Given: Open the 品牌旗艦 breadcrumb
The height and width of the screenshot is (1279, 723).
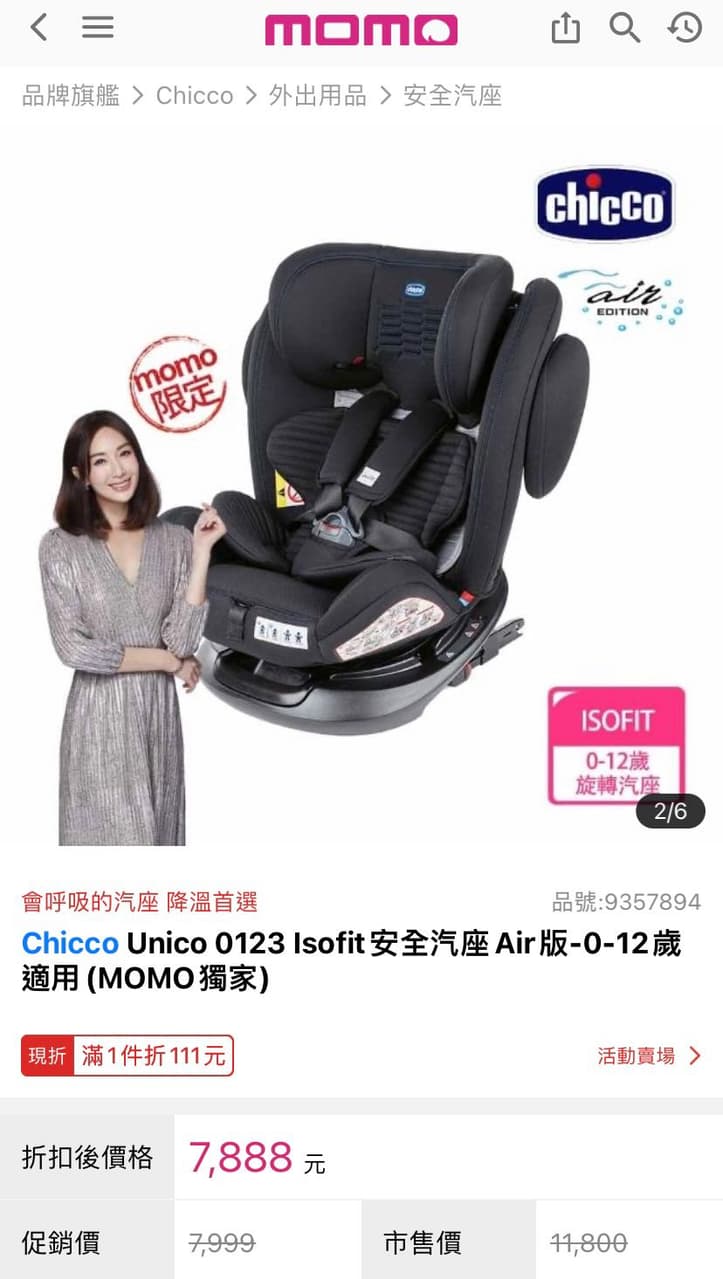Looking at the screenshot, I should click(x=71, y=96).
